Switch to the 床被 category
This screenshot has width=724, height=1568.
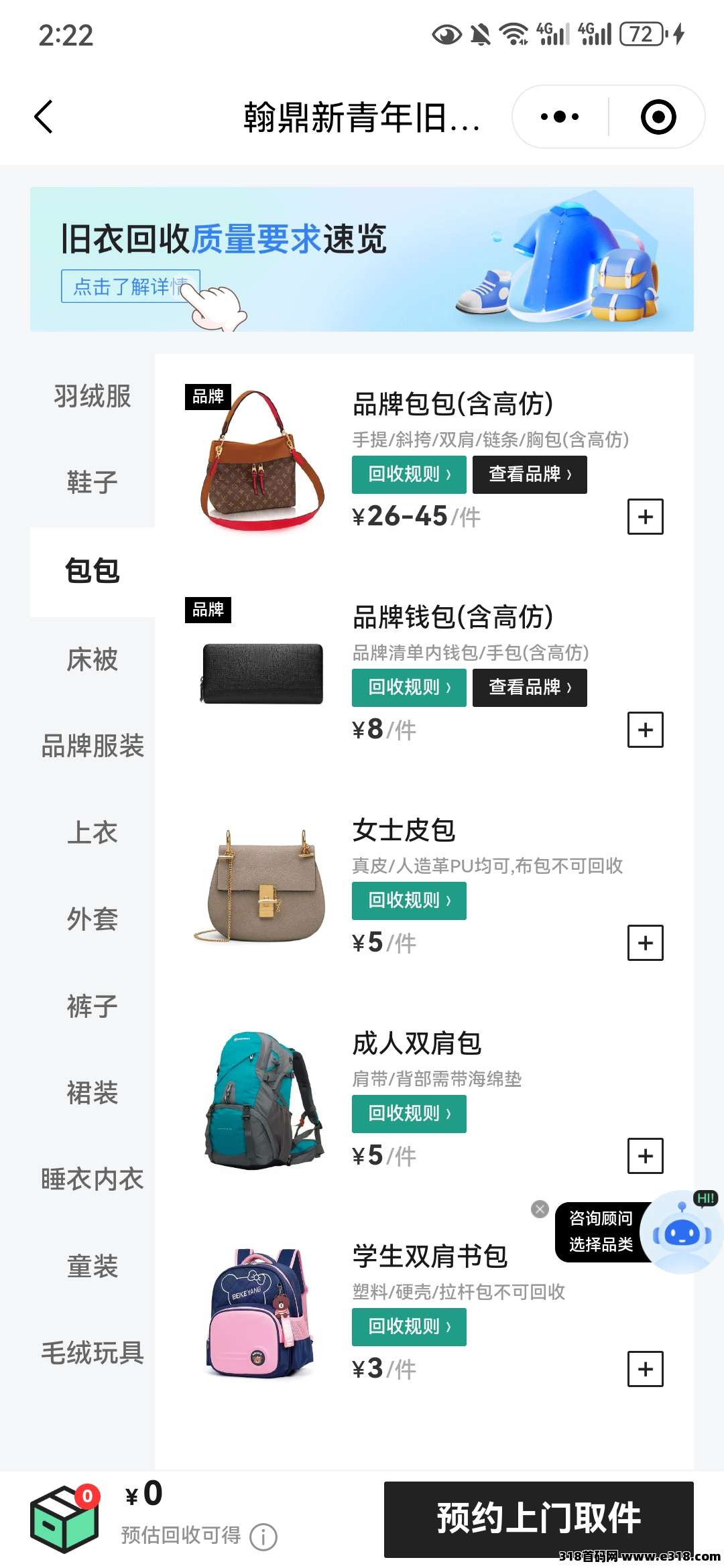(x=93, y=659)
